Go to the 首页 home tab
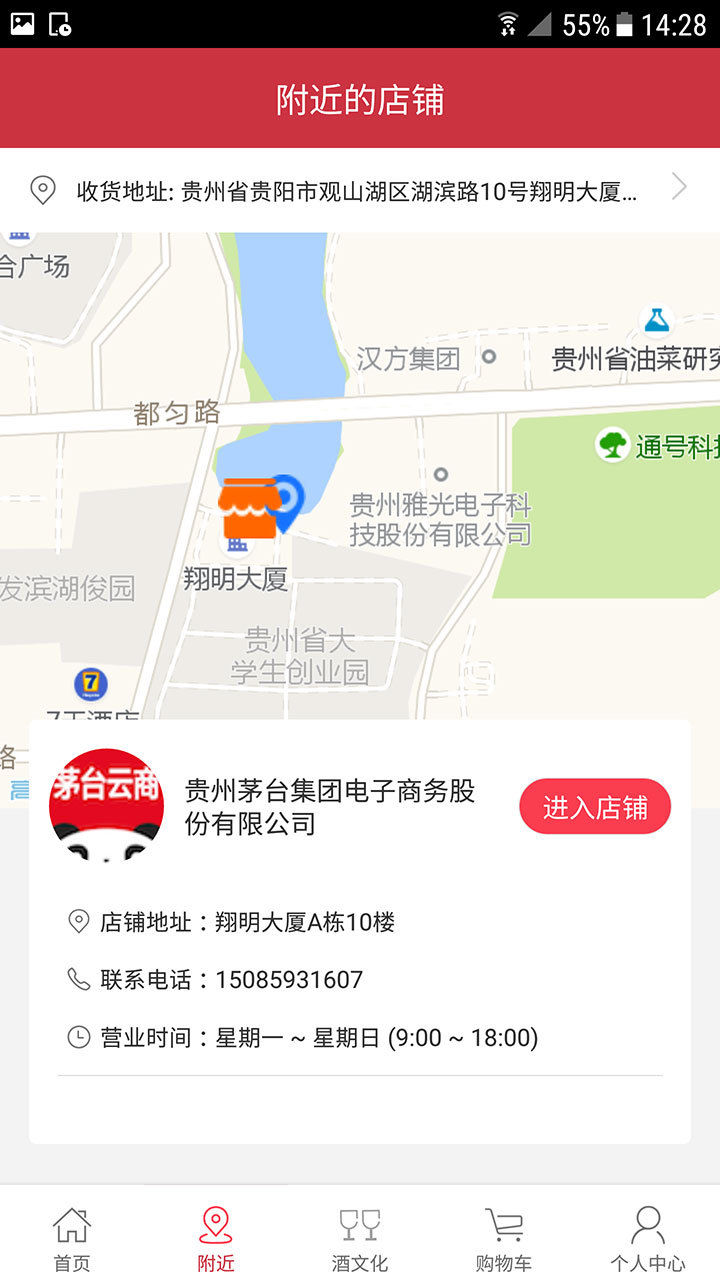720x1280 pixels. [x=72, y=1238]
